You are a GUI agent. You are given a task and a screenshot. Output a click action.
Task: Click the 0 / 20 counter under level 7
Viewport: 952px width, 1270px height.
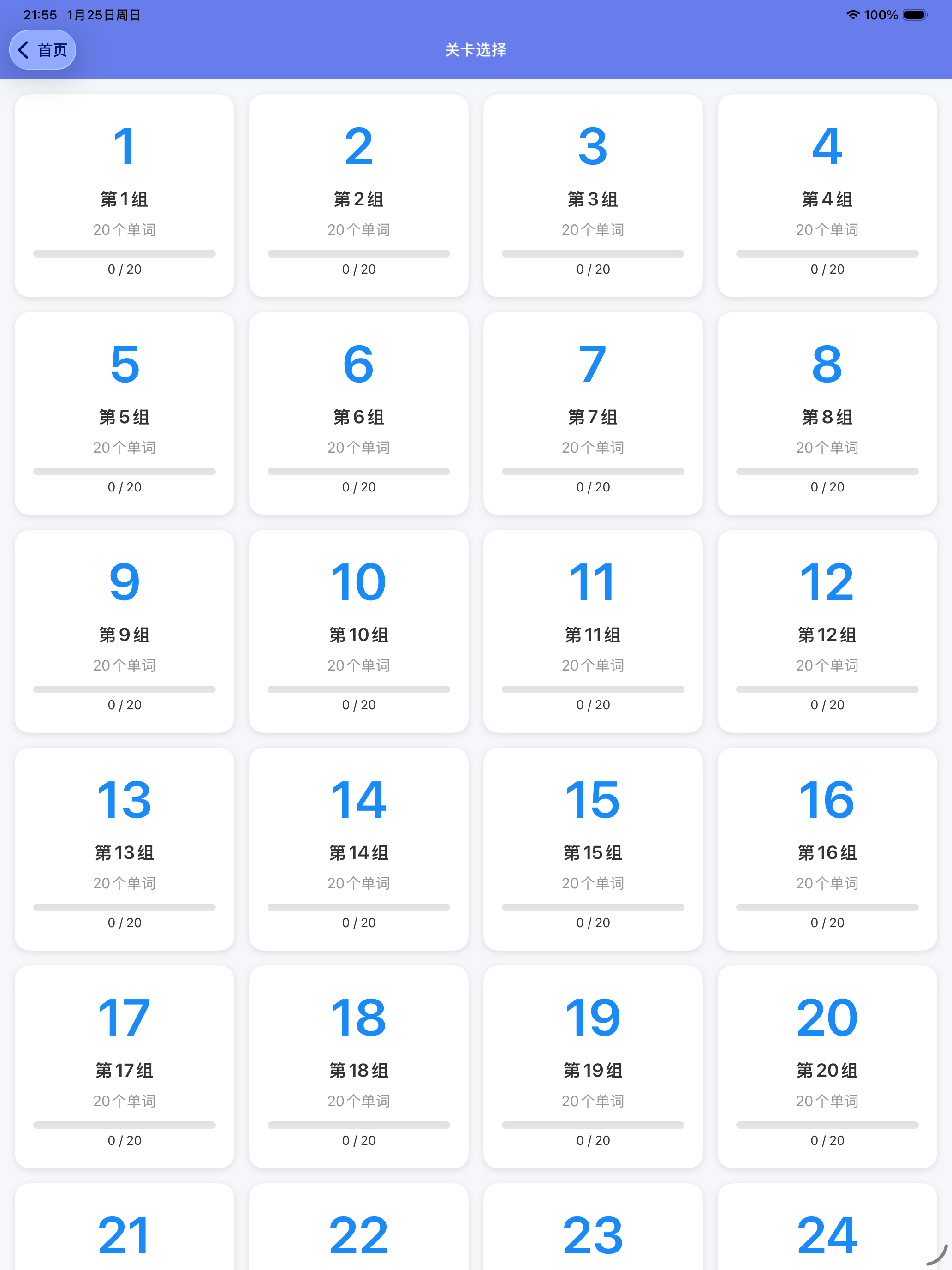592,487
